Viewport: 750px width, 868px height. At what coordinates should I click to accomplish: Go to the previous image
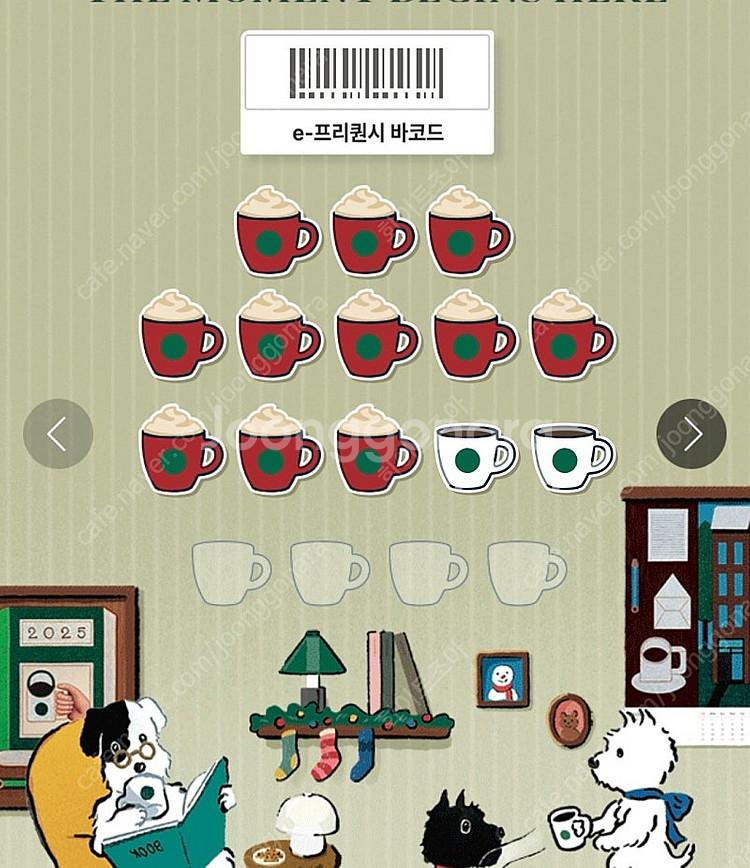pyautogui.click(x=58, y=434)
